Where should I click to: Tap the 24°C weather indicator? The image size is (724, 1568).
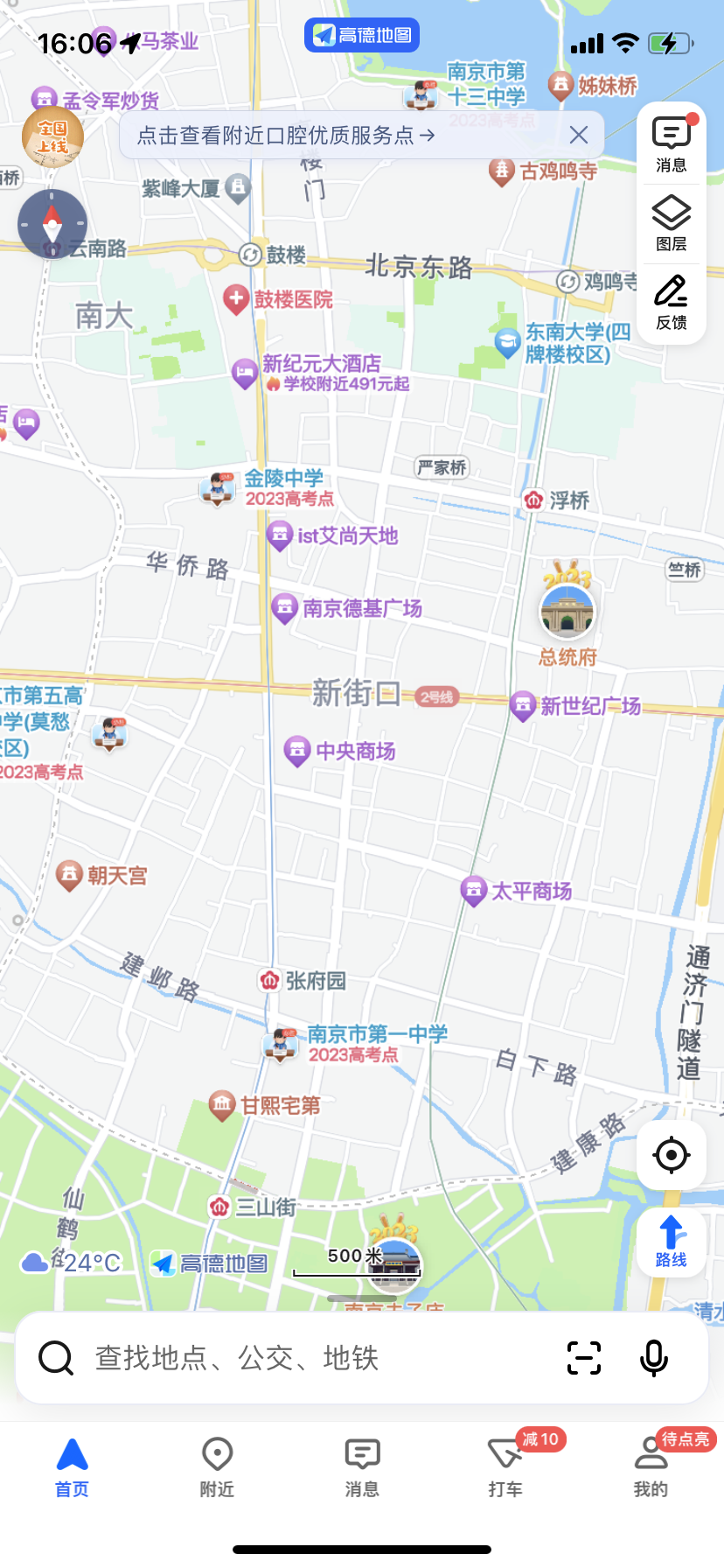click(72, 1263)
